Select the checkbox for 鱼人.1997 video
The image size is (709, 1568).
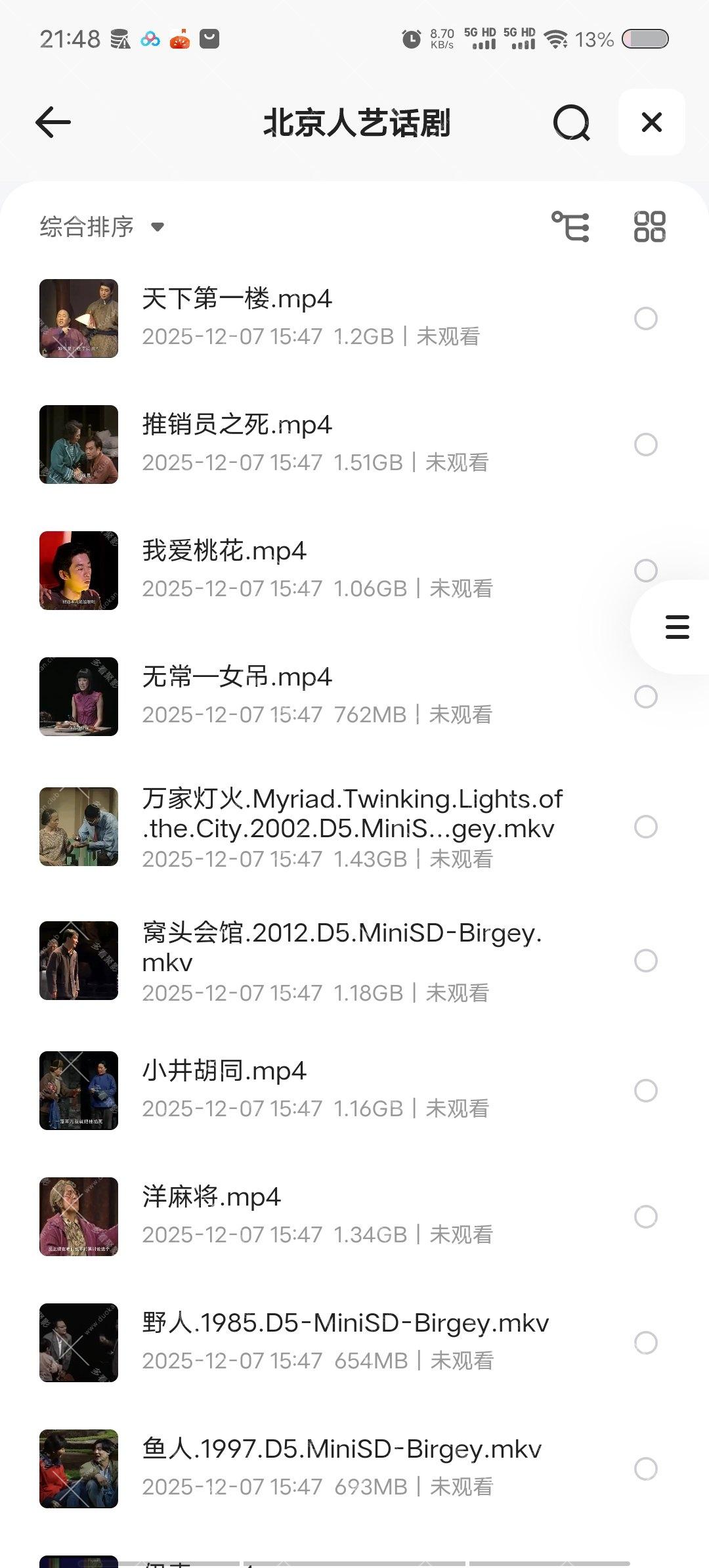[646, 1469]
